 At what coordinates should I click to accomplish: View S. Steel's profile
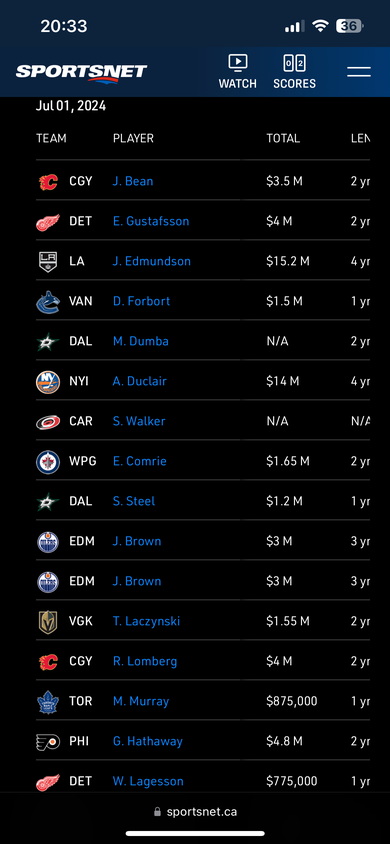[x=134, y=501]
